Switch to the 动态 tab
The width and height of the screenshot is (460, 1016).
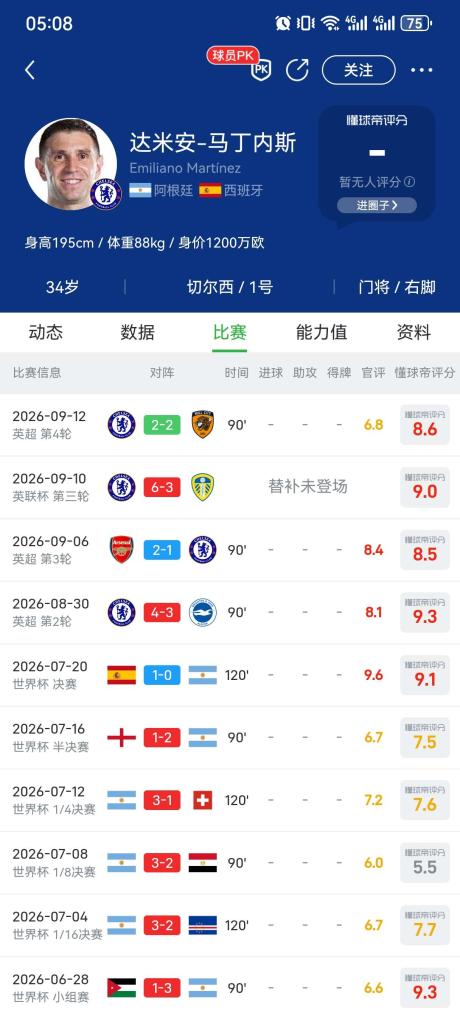coord(46,332)
